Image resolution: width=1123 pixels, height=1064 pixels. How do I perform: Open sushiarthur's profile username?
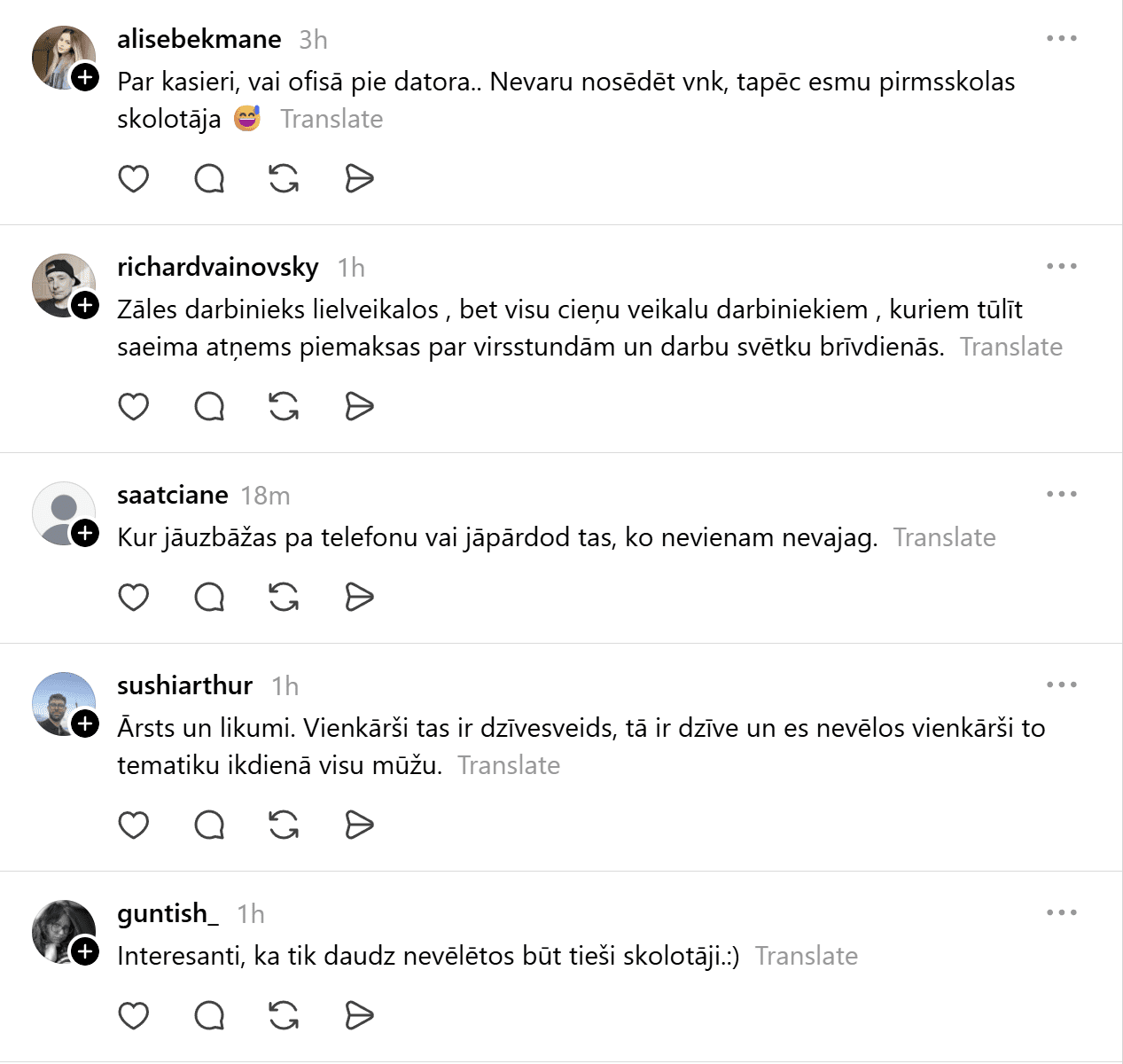coord(184,685)
